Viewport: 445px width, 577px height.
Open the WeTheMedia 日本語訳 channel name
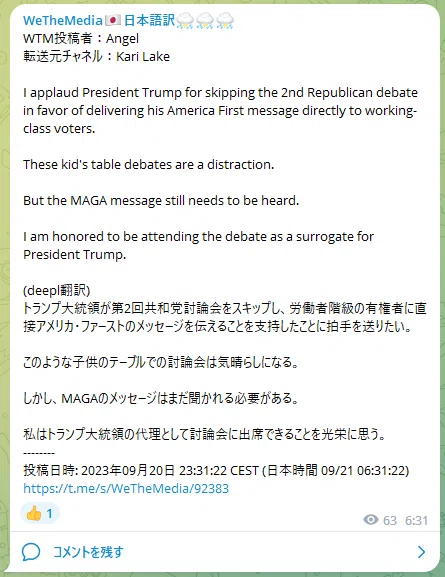128,20
